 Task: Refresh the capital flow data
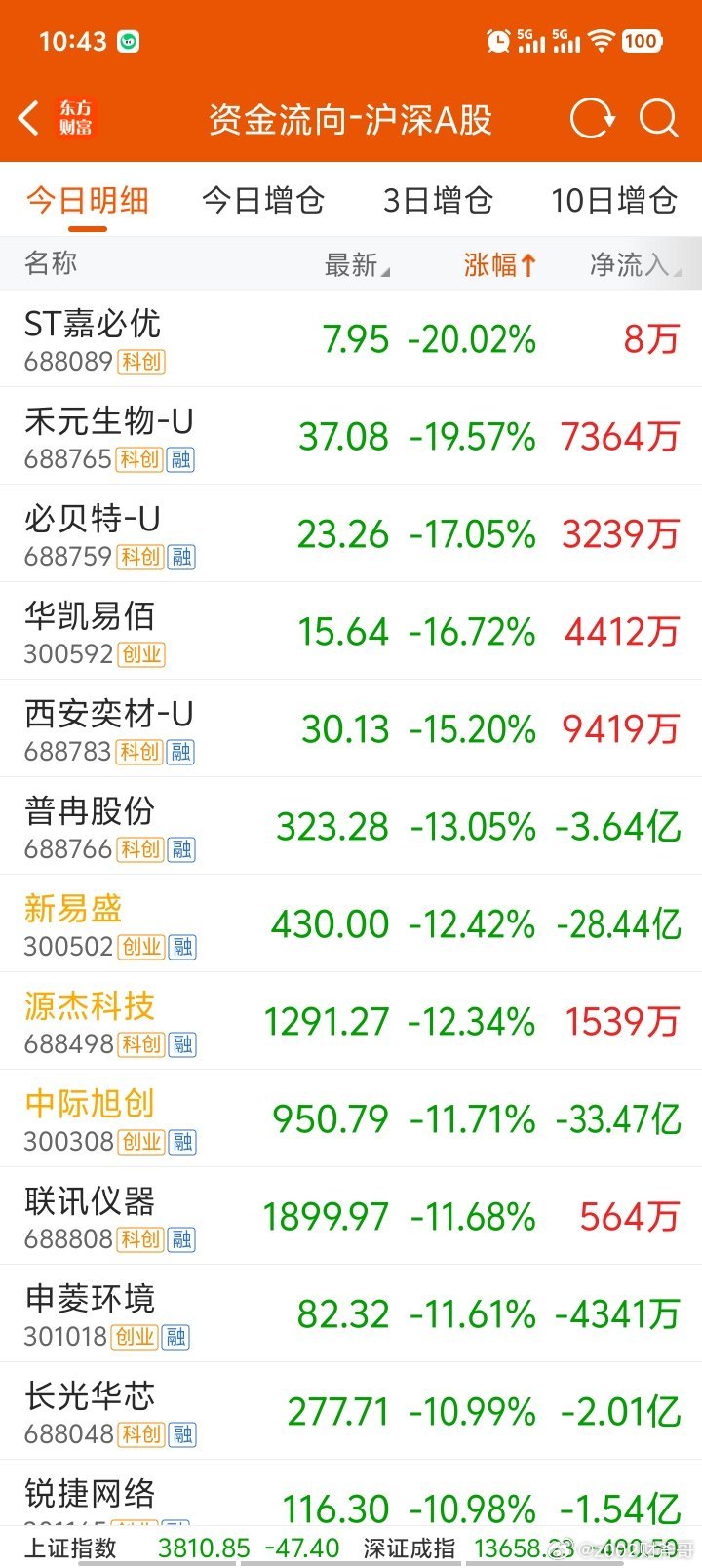coord(592,119)
